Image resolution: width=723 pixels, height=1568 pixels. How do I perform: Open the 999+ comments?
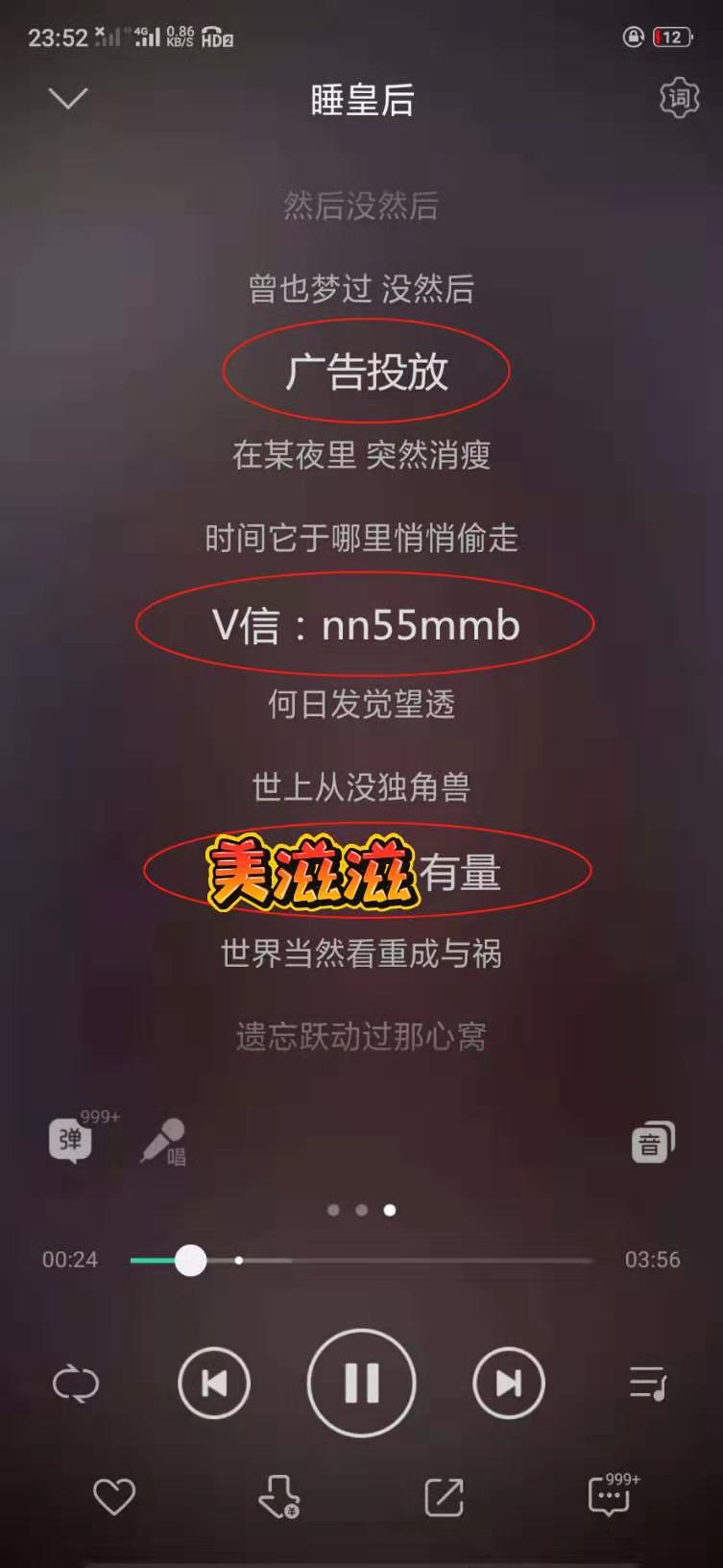609,1496
